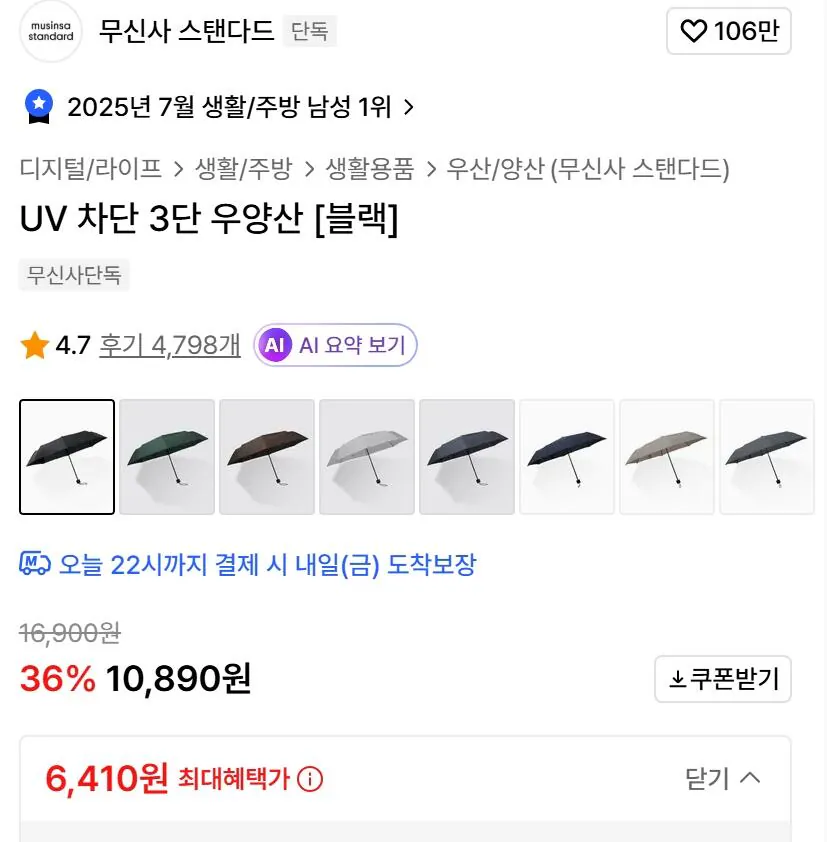This screenshot has height=842, width=827.
Task: Select the green umbrella color variant
Action: pos(167,456)
